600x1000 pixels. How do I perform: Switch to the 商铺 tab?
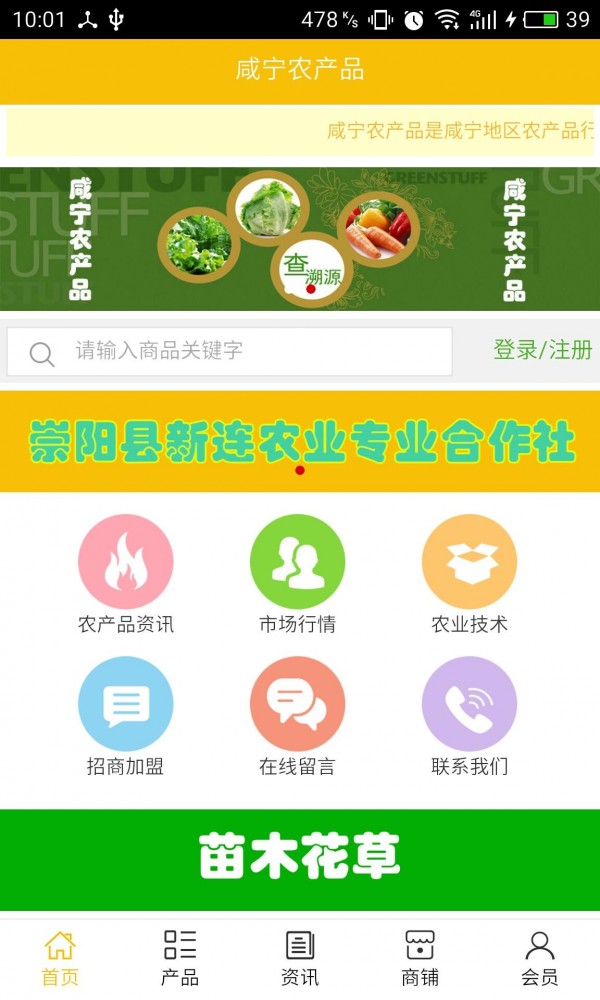point(420,958)
